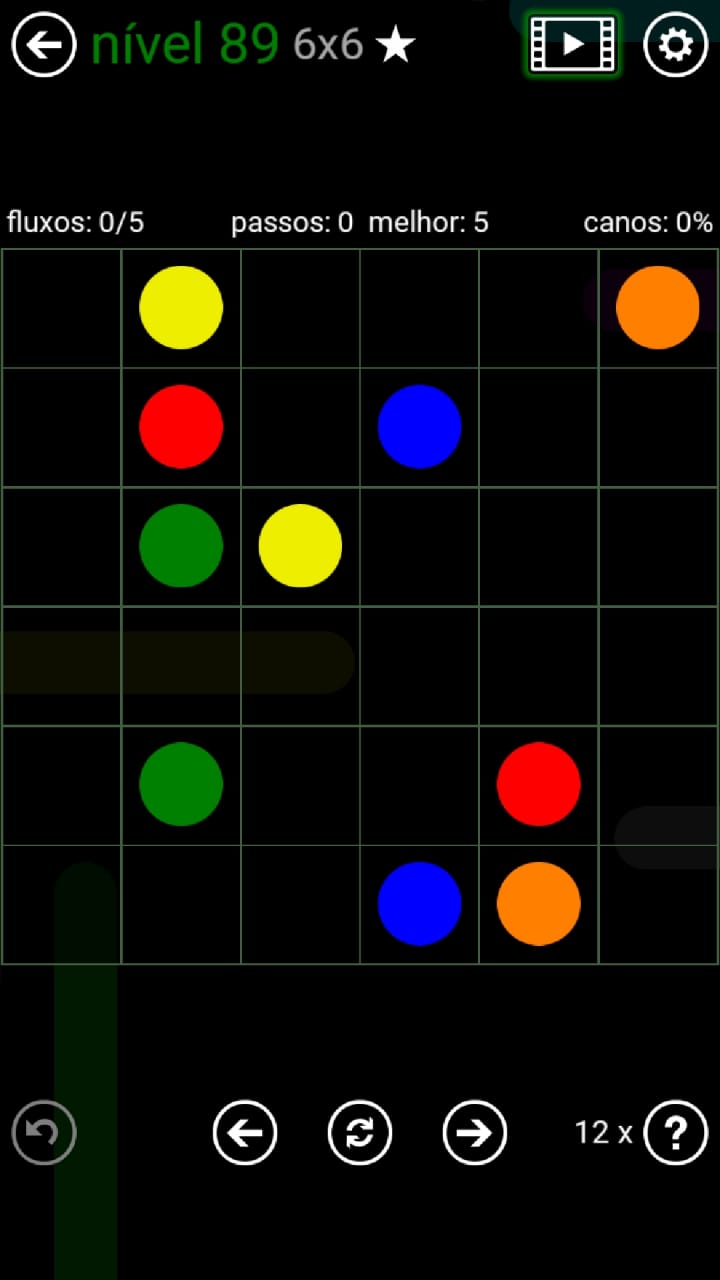This screenshot has width=720, height=1280.
Task: Select the red dot above the orange dot
Action: point(538,784)
